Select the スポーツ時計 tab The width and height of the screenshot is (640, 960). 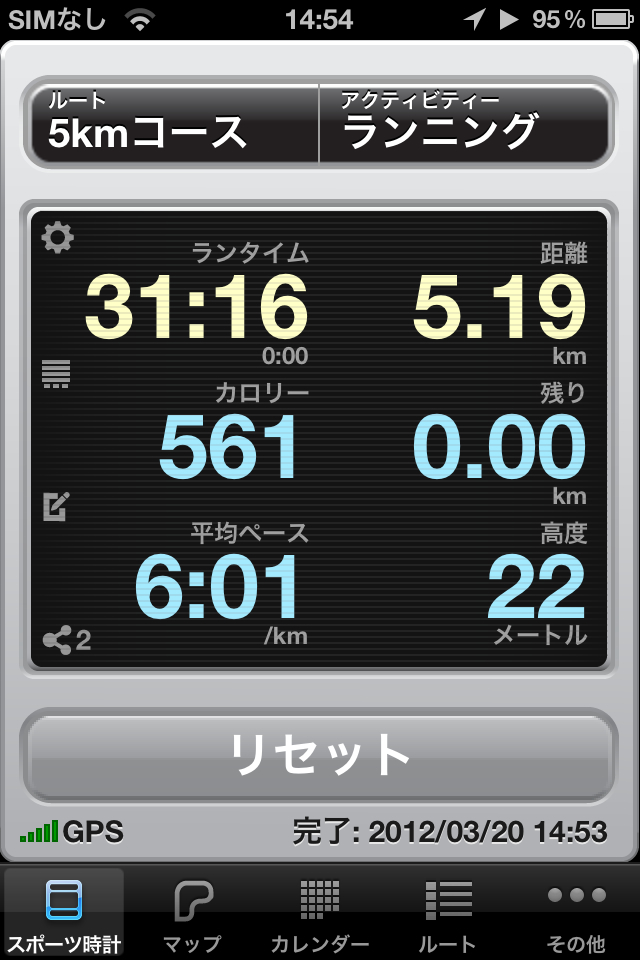[64, 914]
